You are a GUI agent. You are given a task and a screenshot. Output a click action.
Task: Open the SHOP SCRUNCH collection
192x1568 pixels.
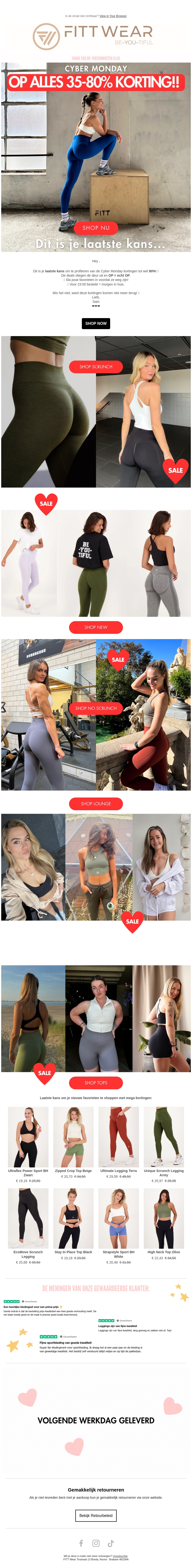click(96, 367)
